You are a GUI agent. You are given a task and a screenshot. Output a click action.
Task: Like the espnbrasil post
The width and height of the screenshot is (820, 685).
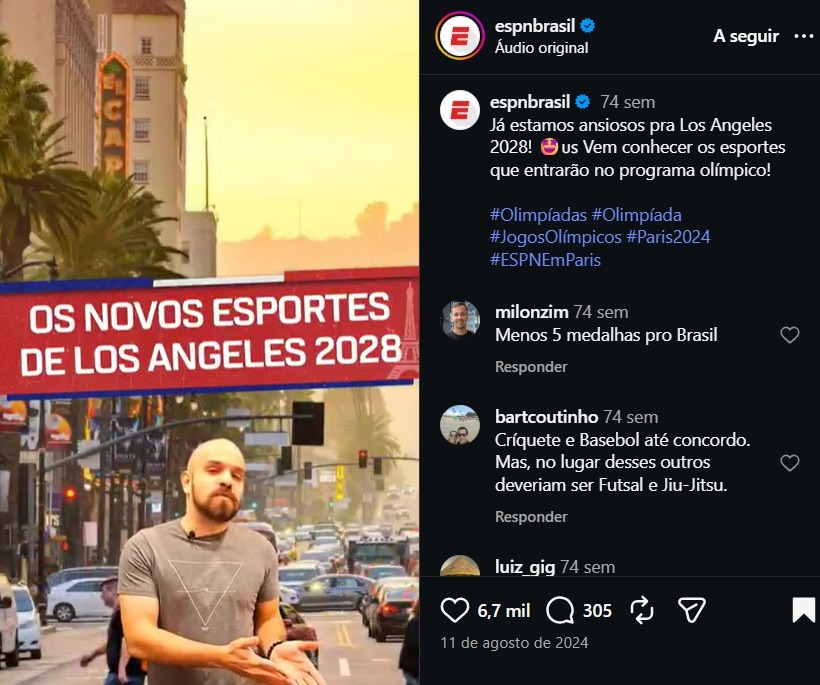point(455,610)
